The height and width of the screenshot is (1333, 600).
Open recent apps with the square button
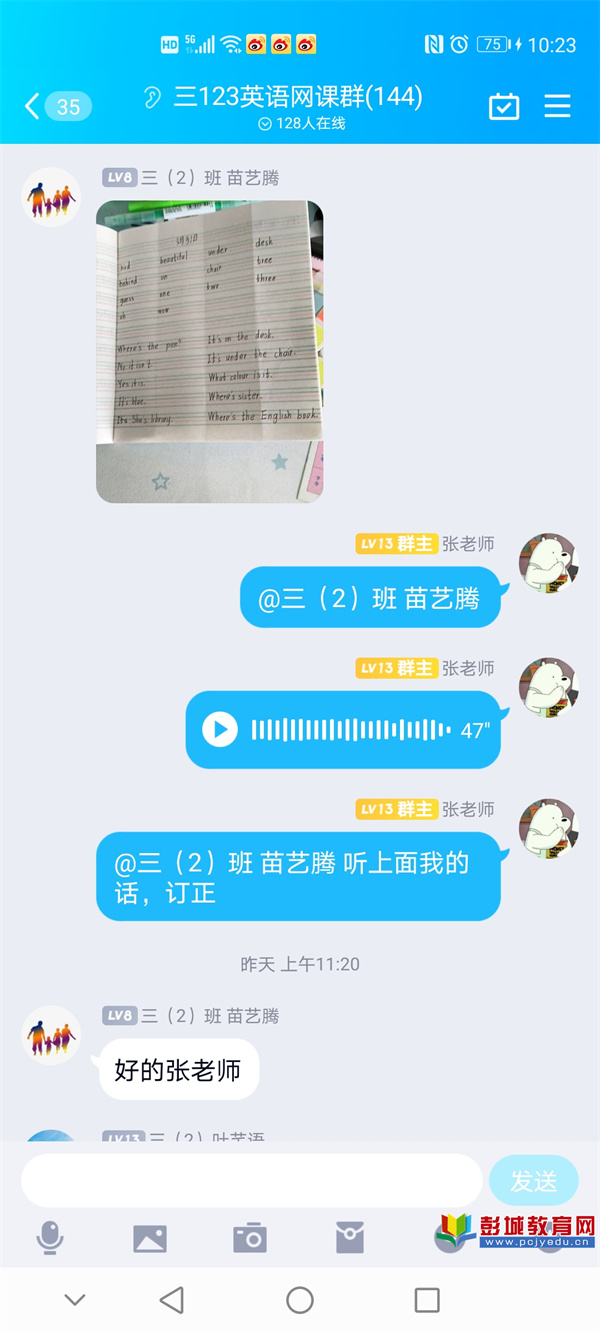click(427, 1300)
